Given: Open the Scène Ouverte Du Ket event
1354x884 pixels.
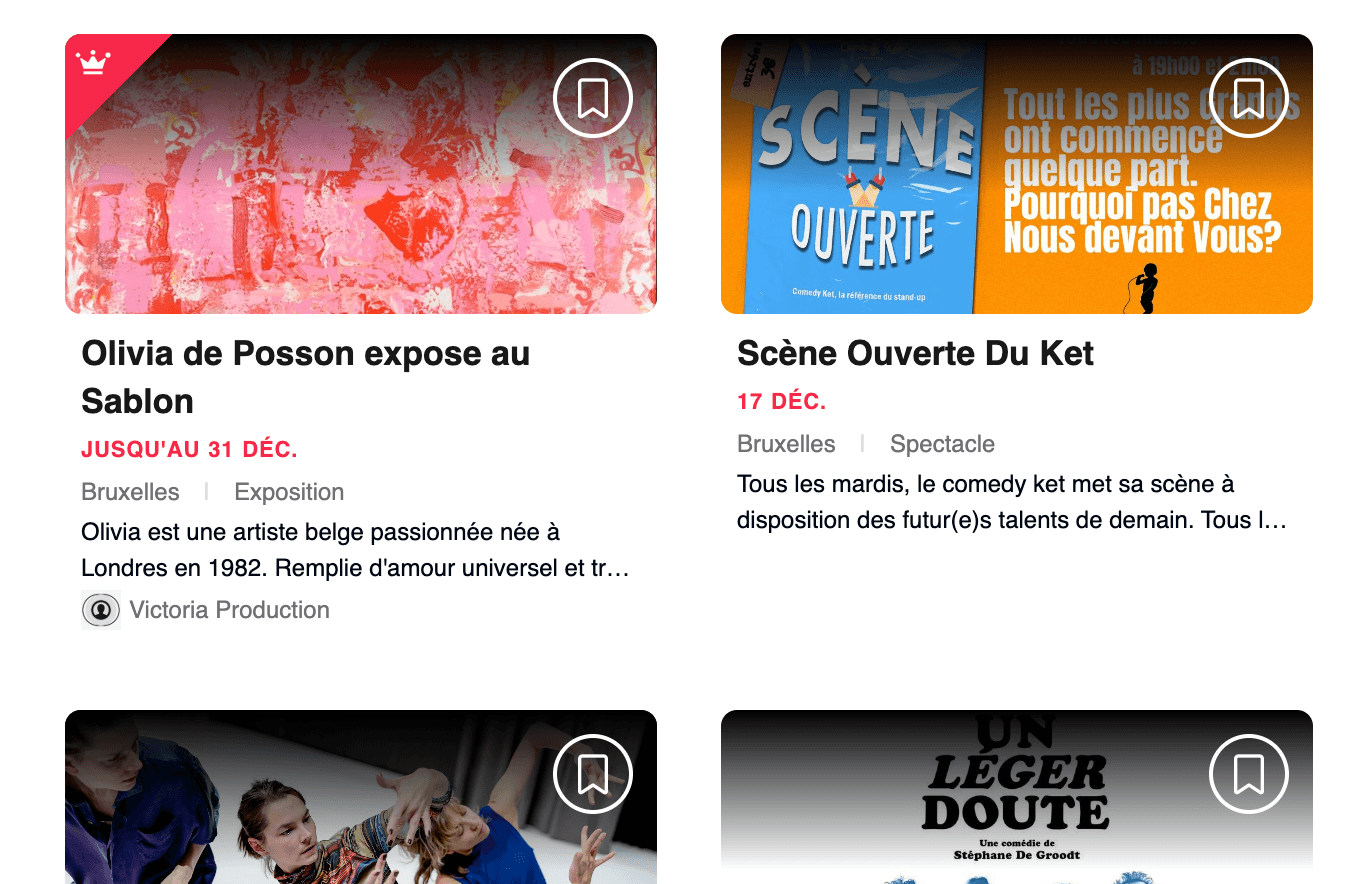Looking at the screenshot, I should point(915,353).
